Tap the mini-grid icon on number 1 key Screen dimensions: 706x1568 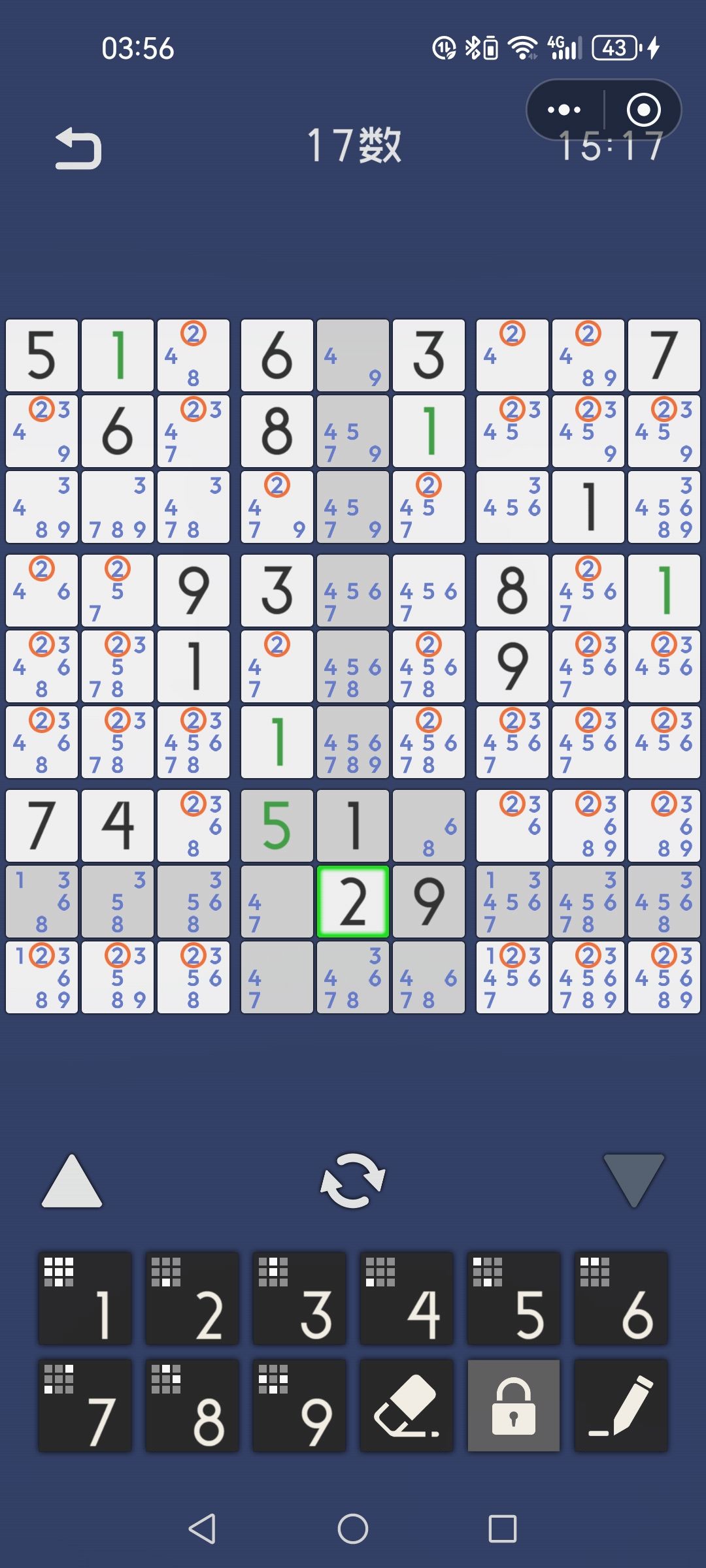58,1271
